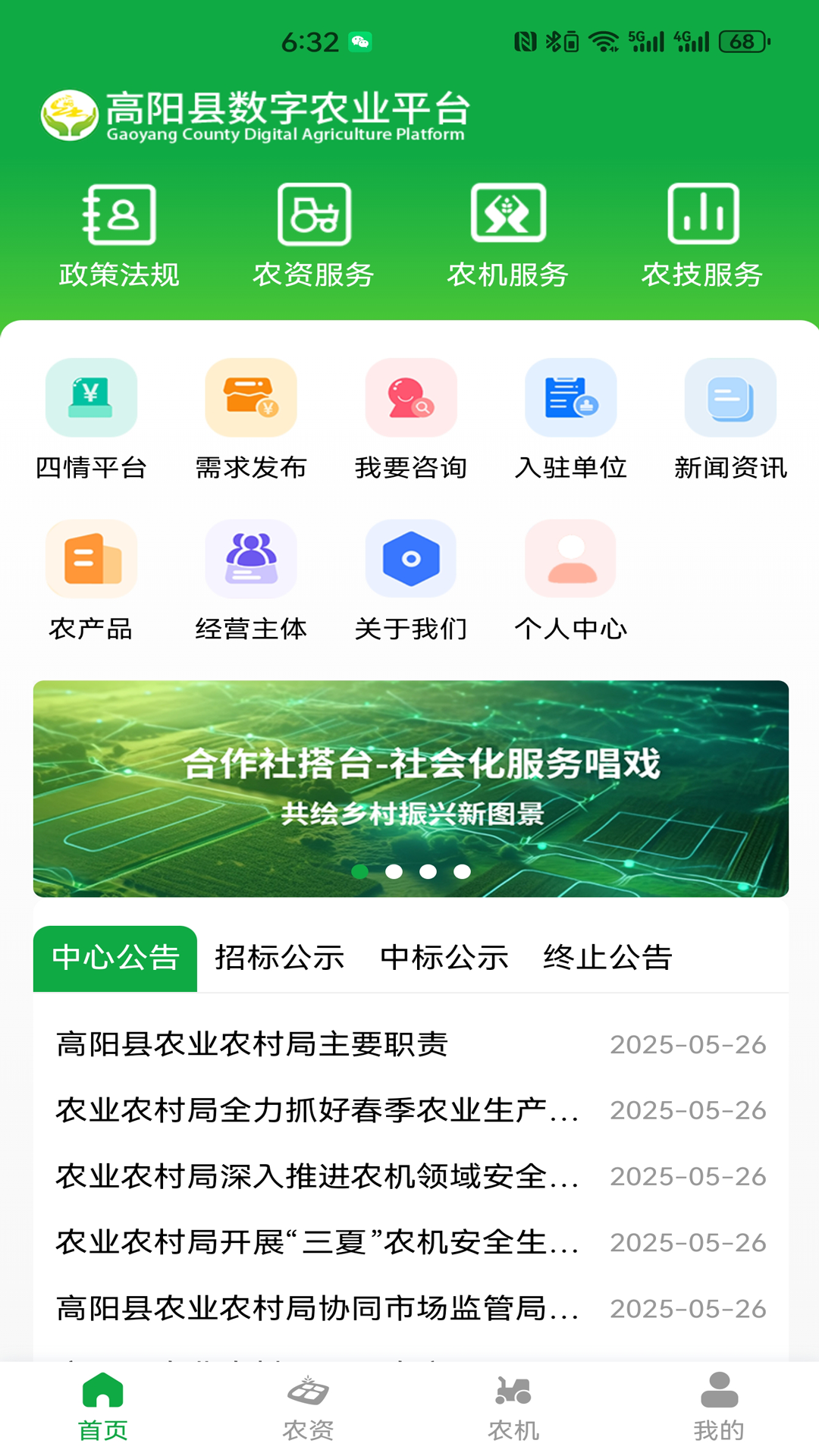Open 需求发布 to publish a demand
This screenshot has height=1456, width=819.
[x=251, y=421]
